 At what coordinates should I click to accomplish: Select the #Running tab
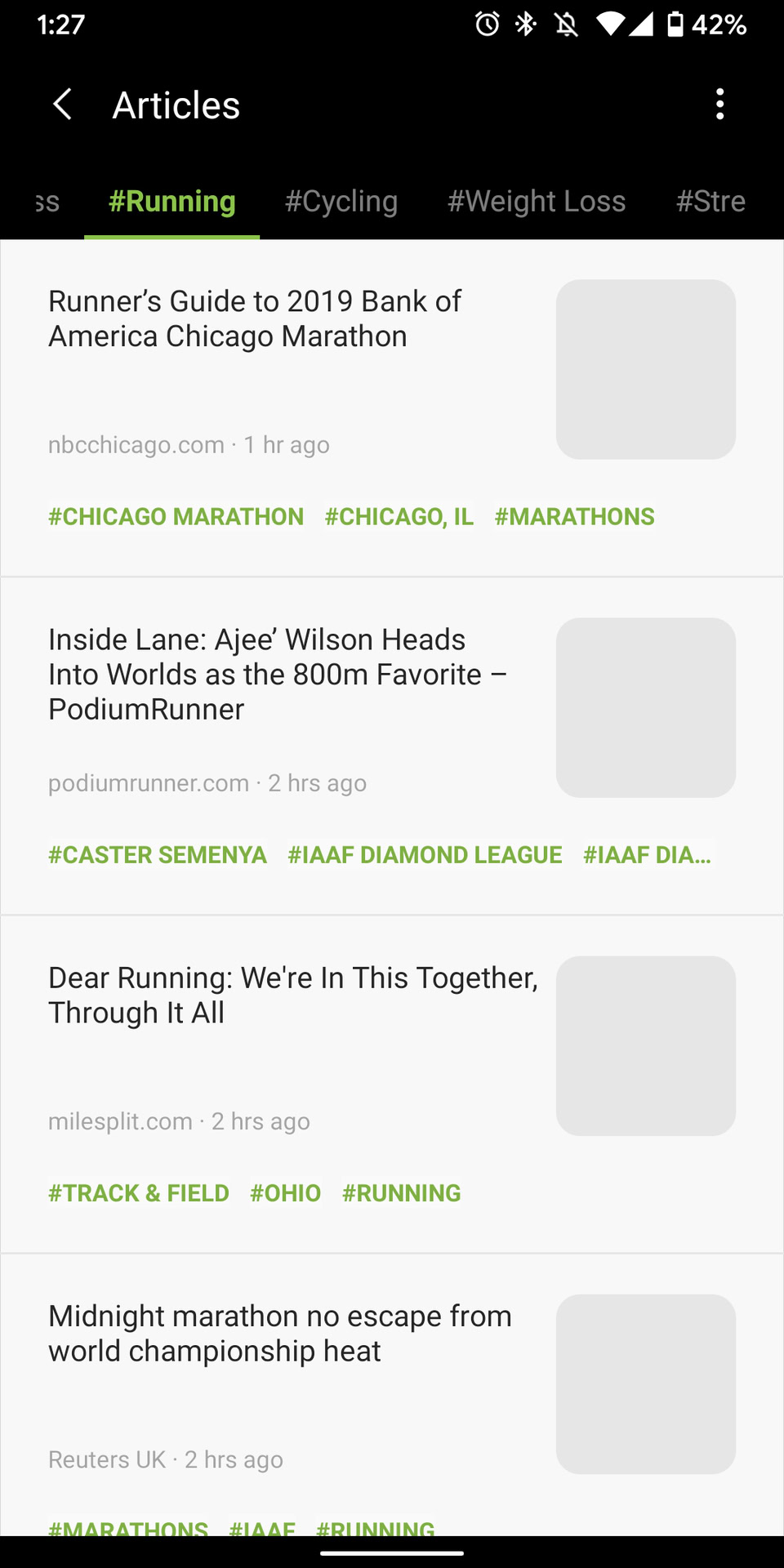click(x=171, y=201)
